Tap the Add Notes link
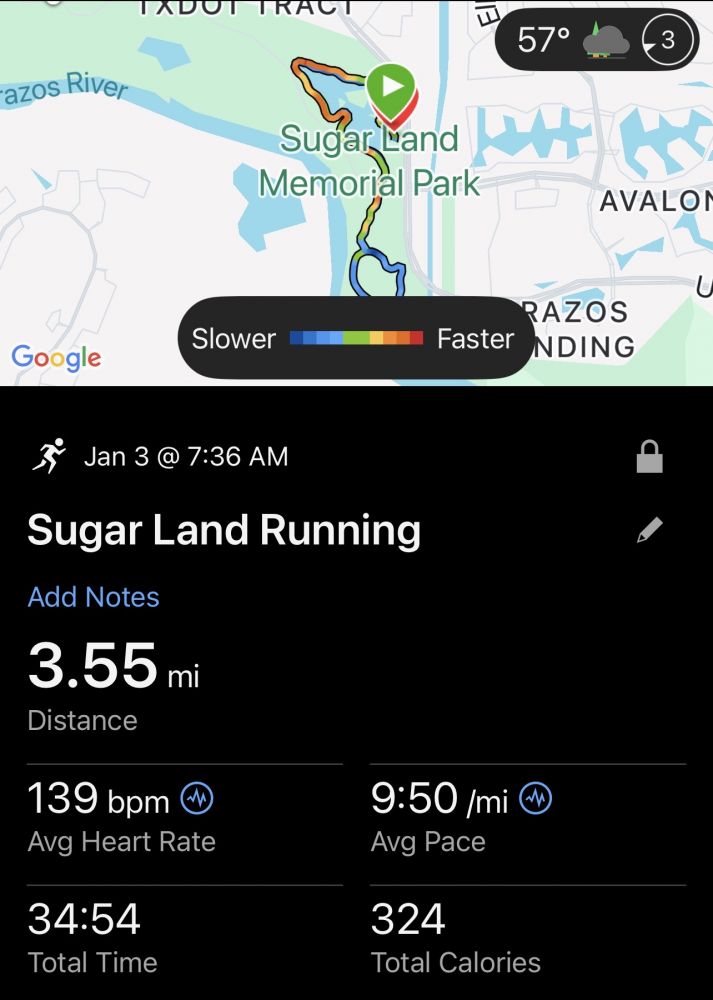Viewport: 713px width, 1000px height. point(93,597)
